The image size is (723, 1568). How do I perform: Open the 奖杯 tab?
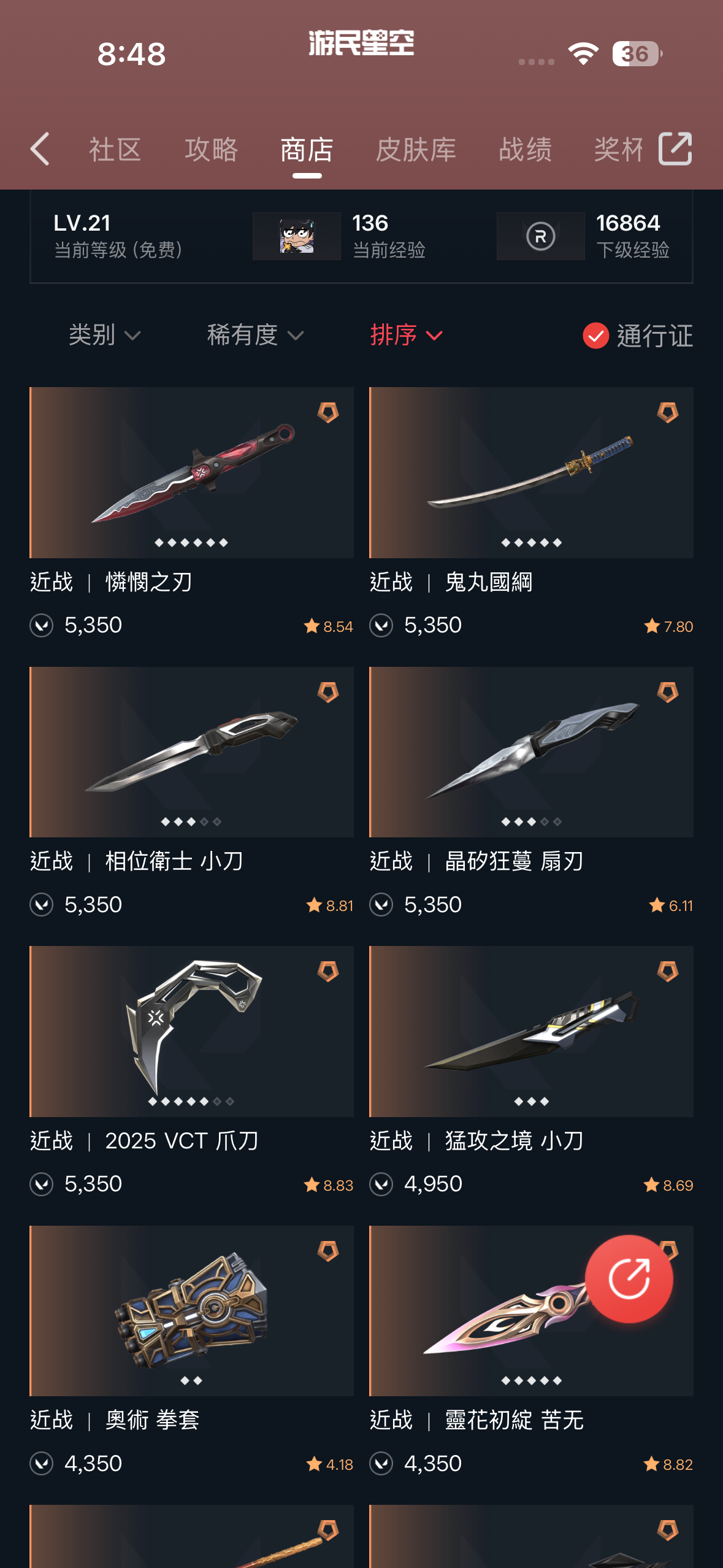click(x=618, y=149)
